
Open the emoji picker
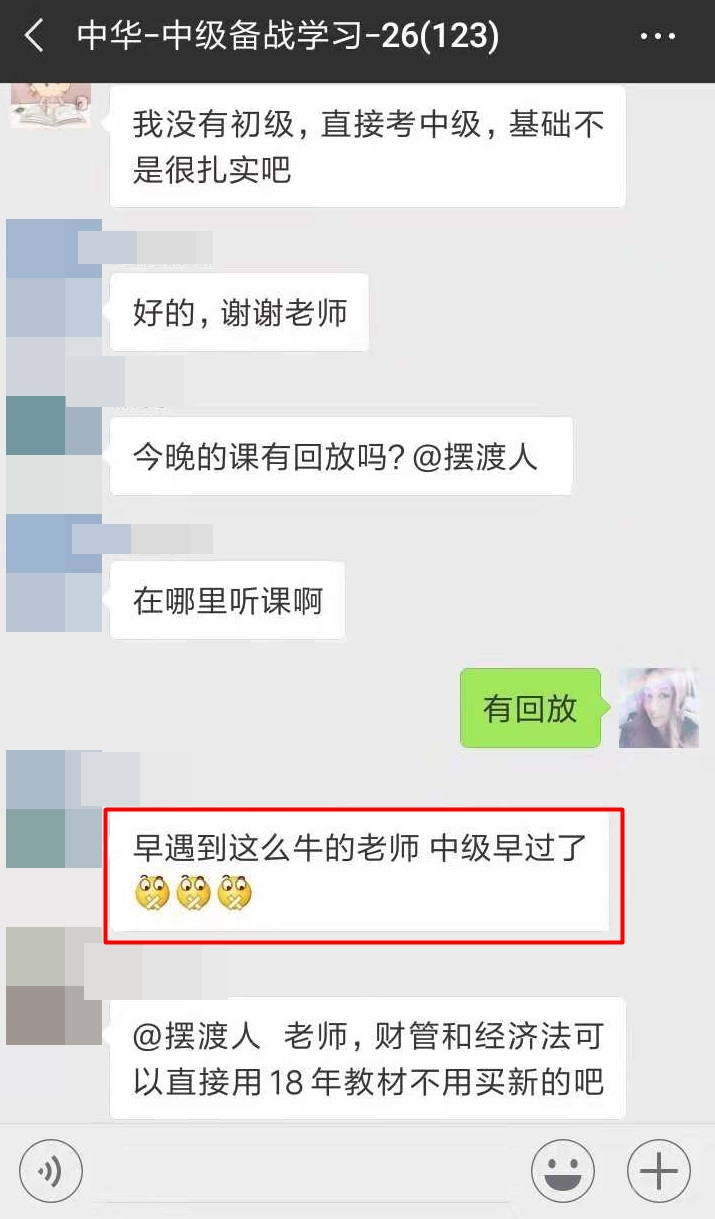(x=563, y=1171)
